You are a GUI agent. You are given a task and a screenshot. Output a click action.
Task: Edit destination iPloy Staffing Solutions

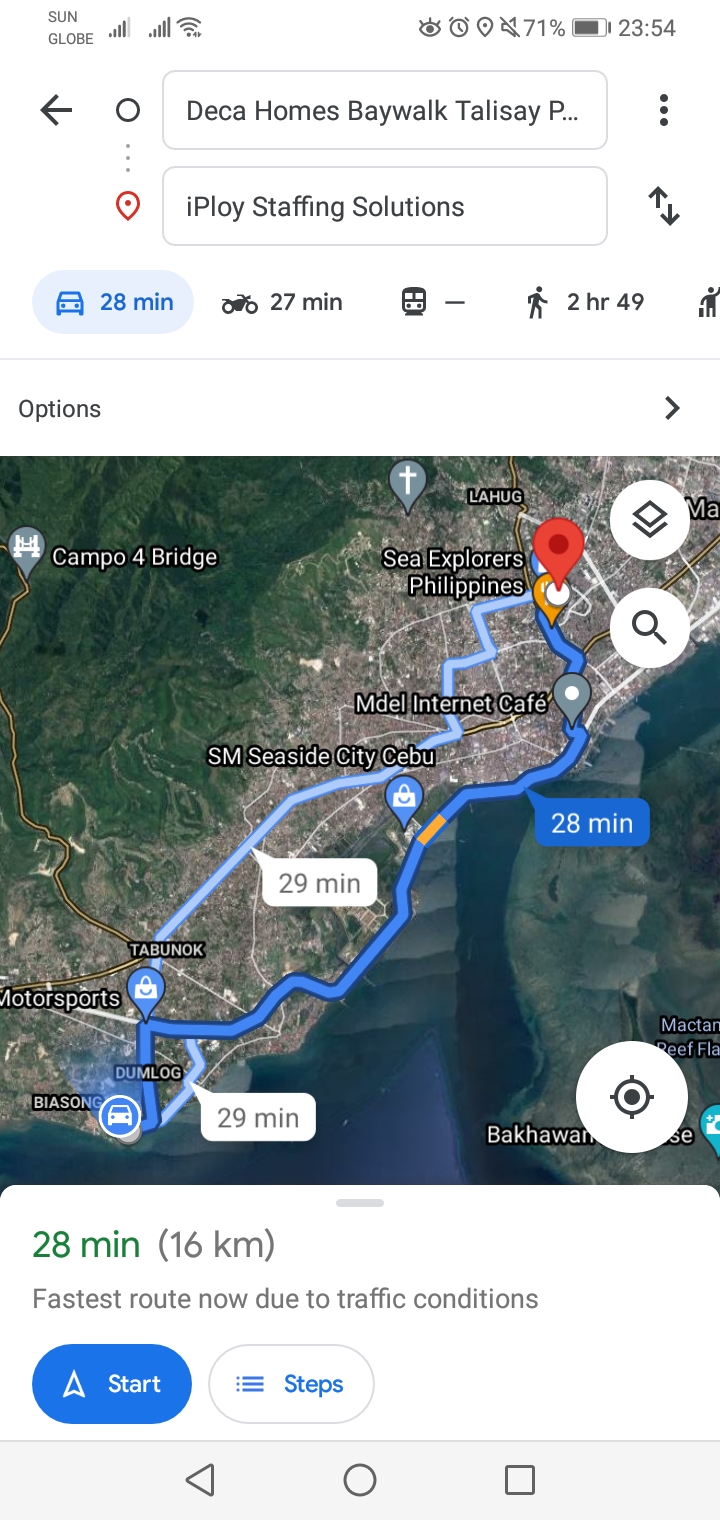point(384,207)
